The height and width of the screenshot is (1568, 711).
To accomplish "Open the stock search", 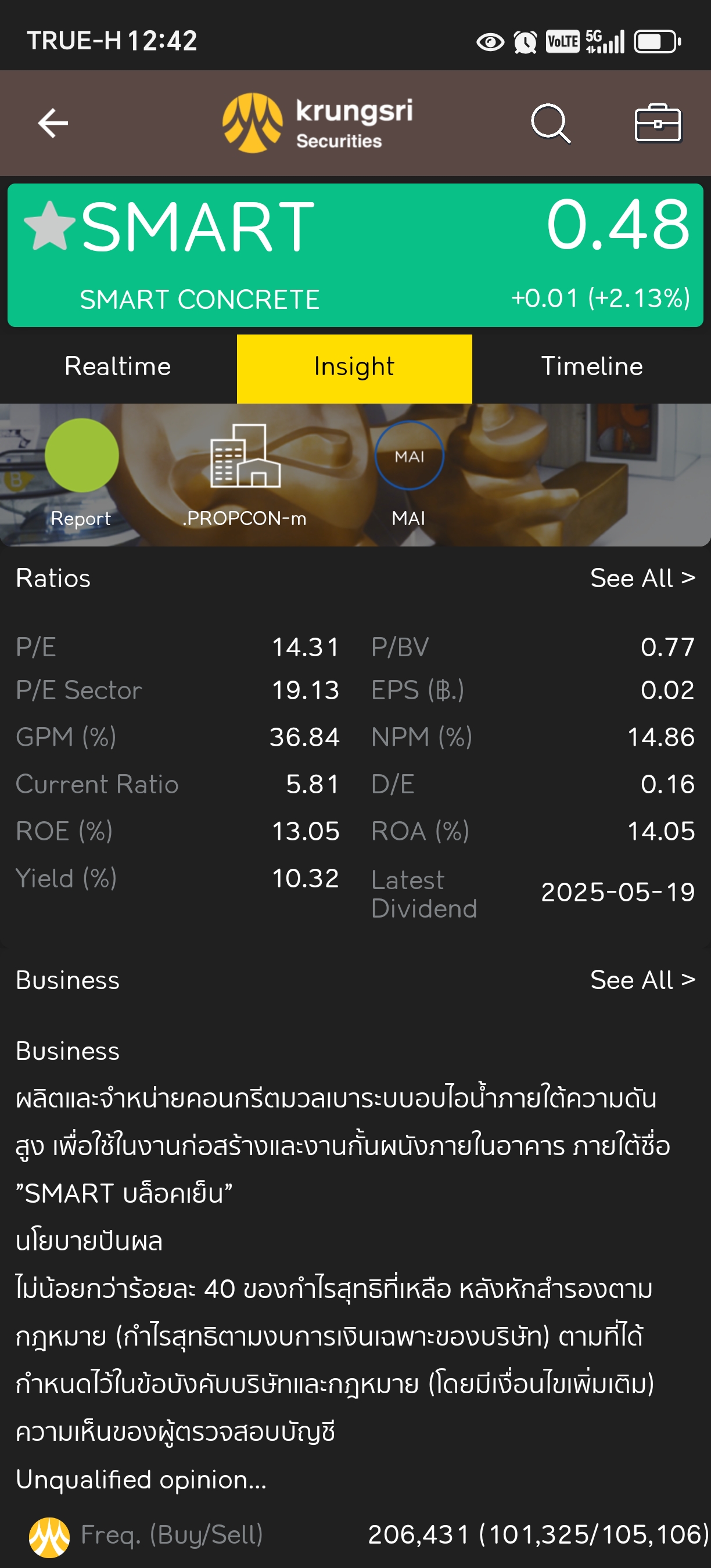I will tap(550, 124).
